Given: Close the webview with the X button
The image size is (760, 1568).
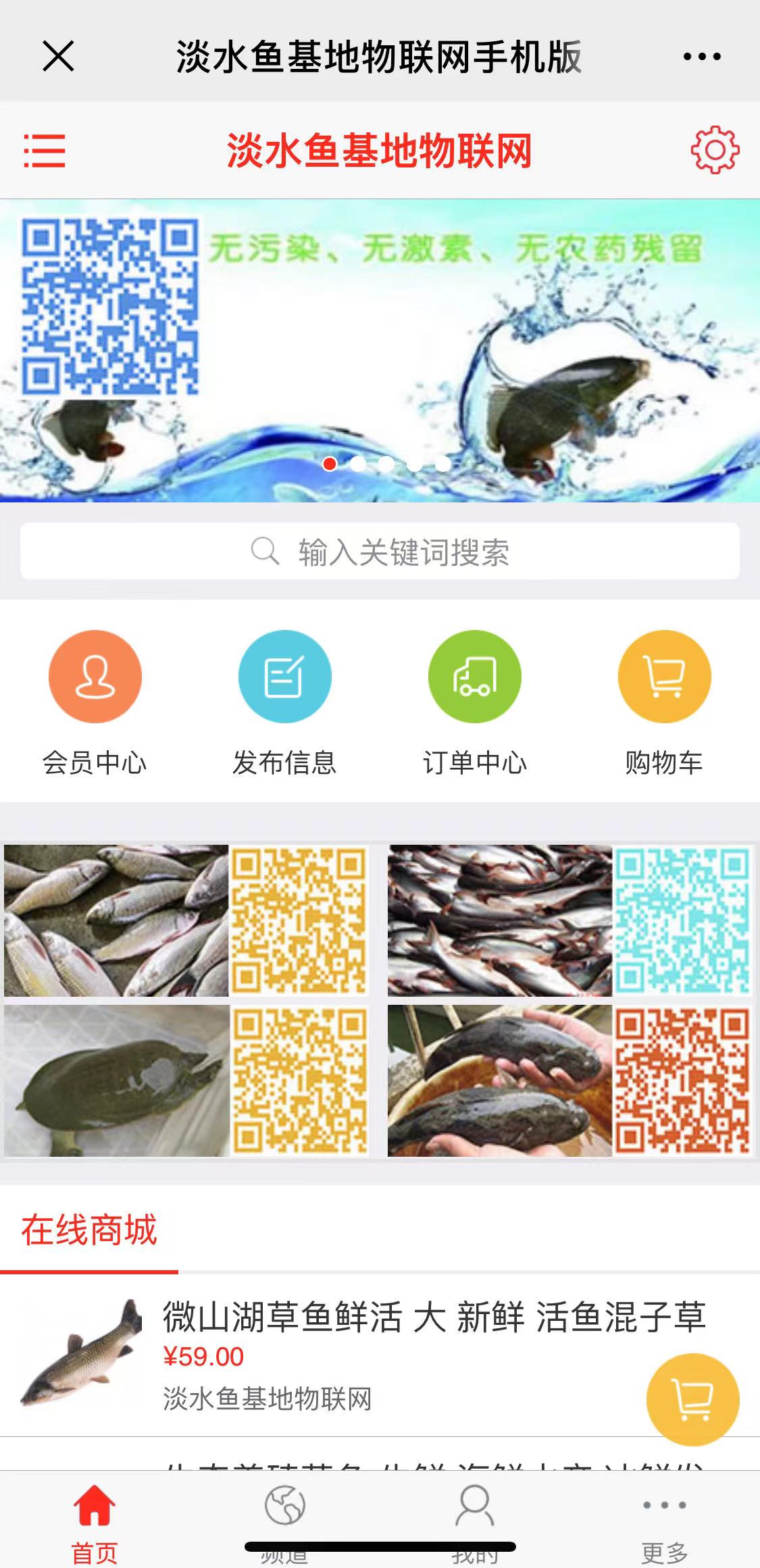Looking at the screenshot, I should click(x=58, y=55).
